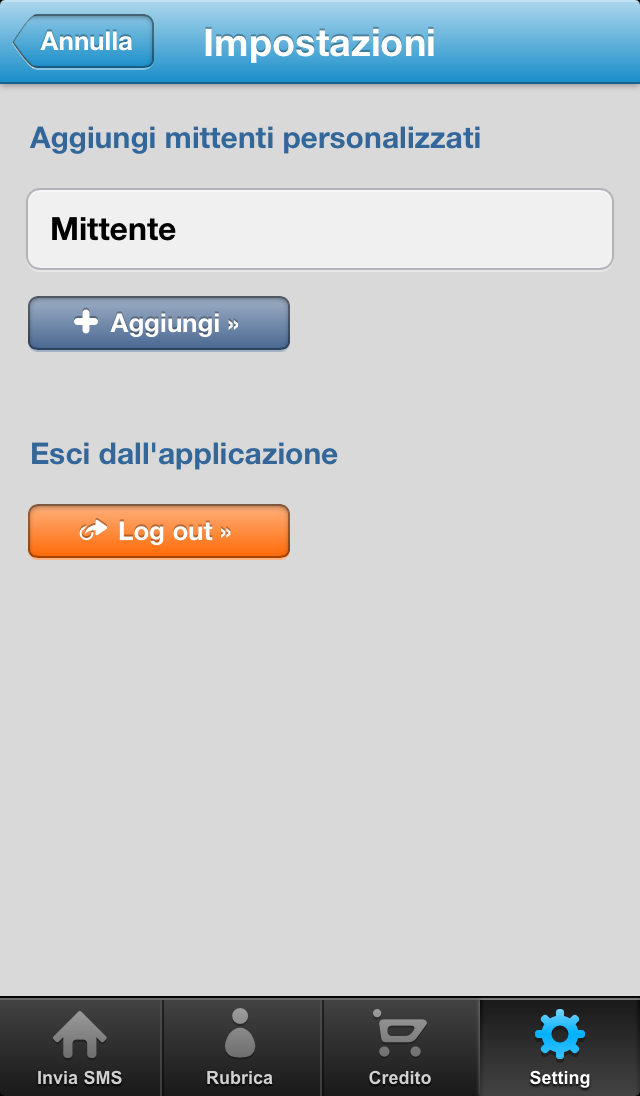Select the Setting tab
Screen dimensions: 640x1096
(x=560, y=1047)
